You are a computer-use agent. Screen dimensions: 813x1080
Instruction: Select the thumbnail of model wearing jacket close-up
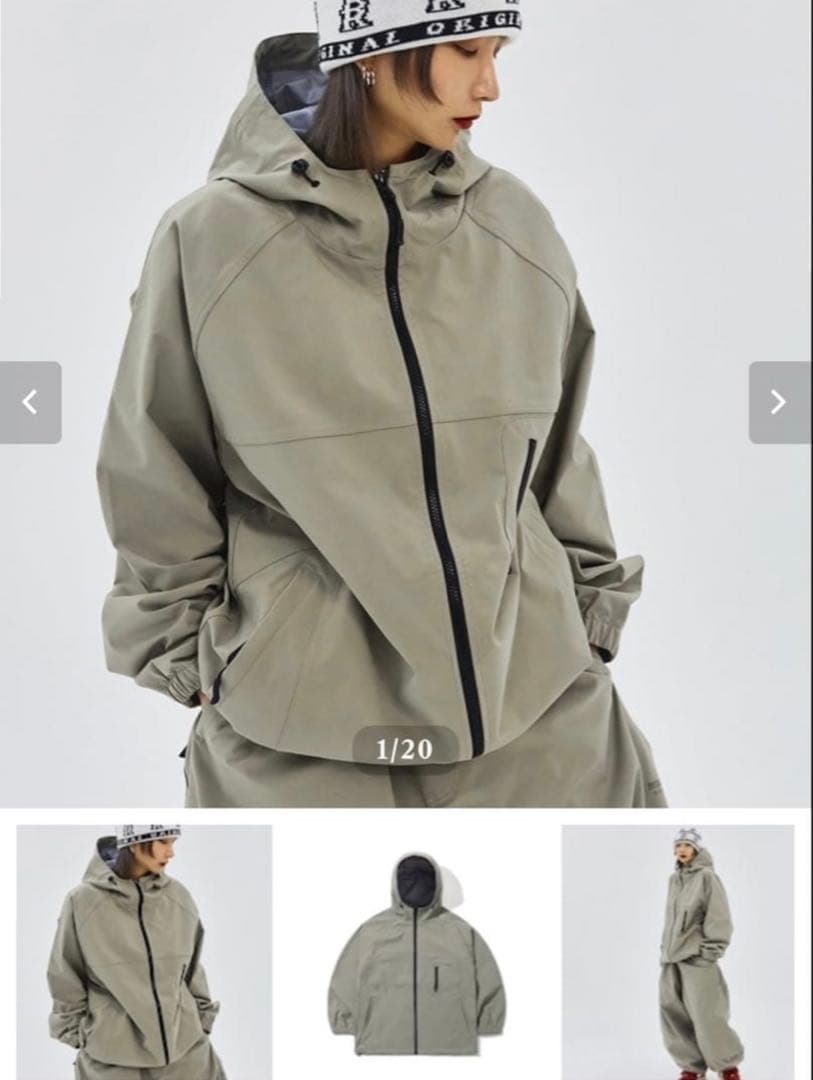(x=144, y=951)
